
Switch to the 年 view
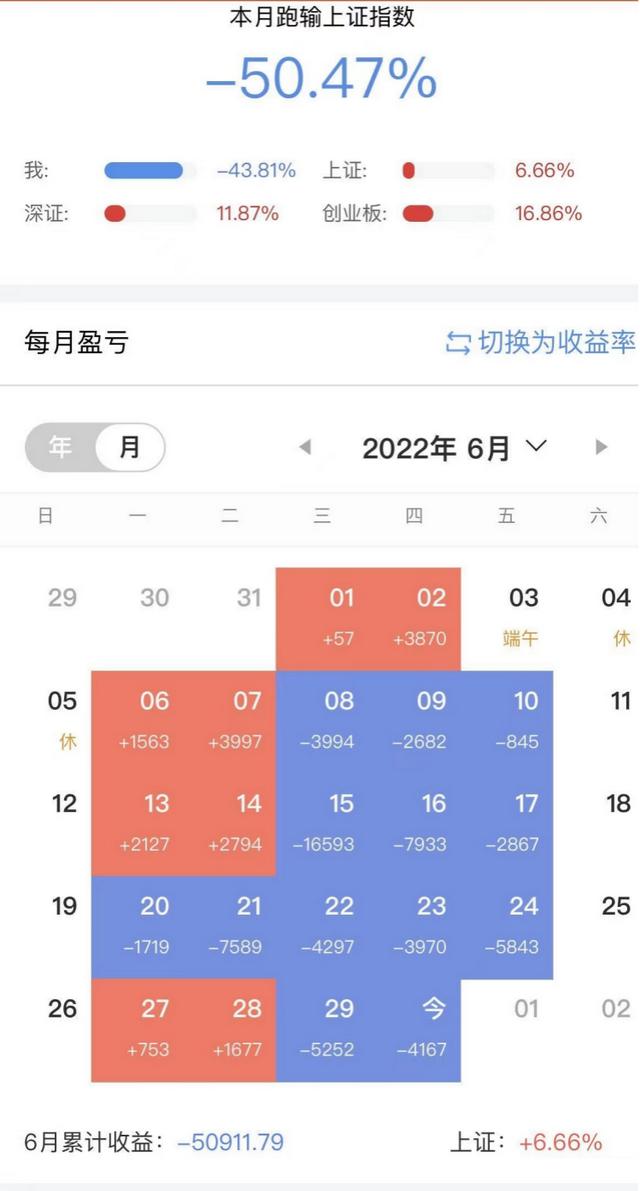[60, 447]
